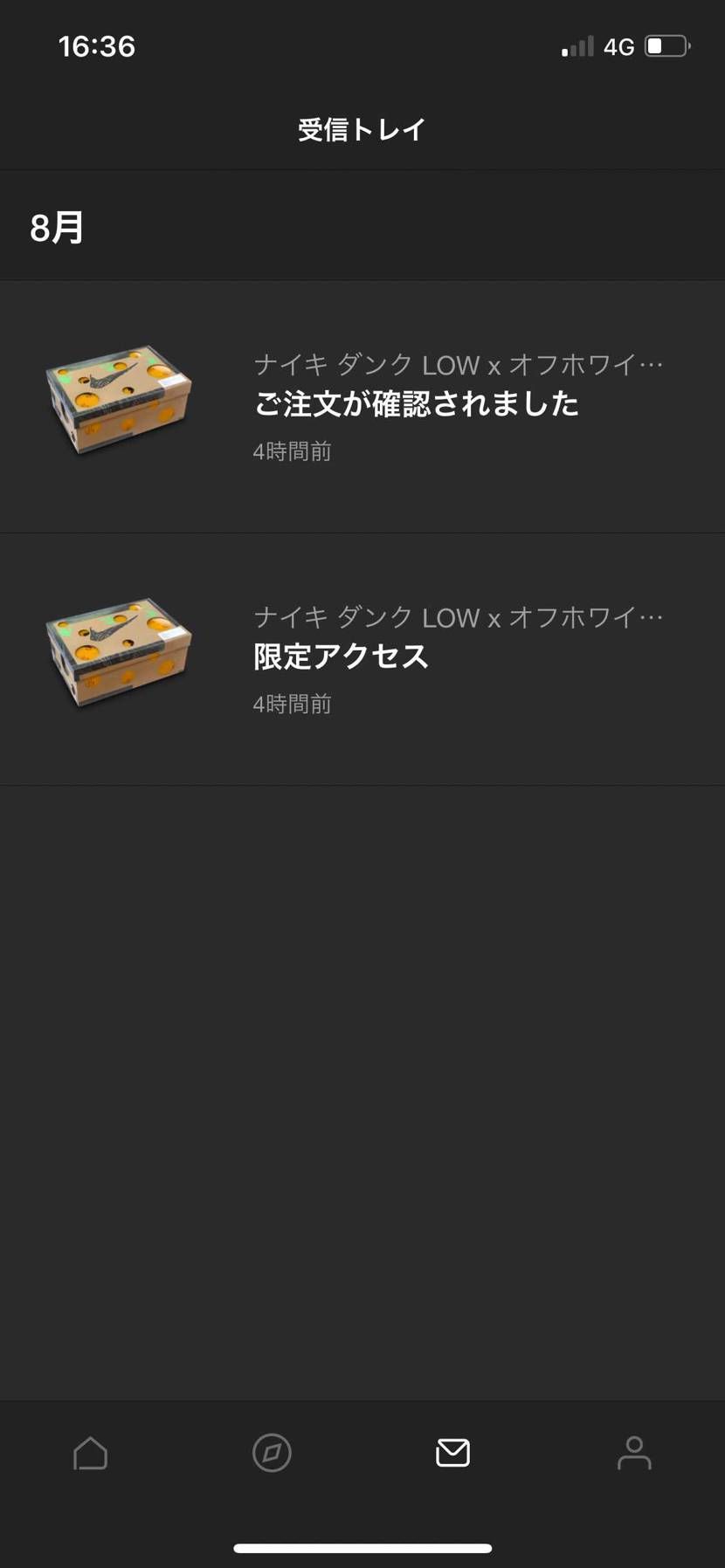Open the ご注文が確認されました notification
The width and height of the screenshot is (725, 1568).
[x=418, y=403]
